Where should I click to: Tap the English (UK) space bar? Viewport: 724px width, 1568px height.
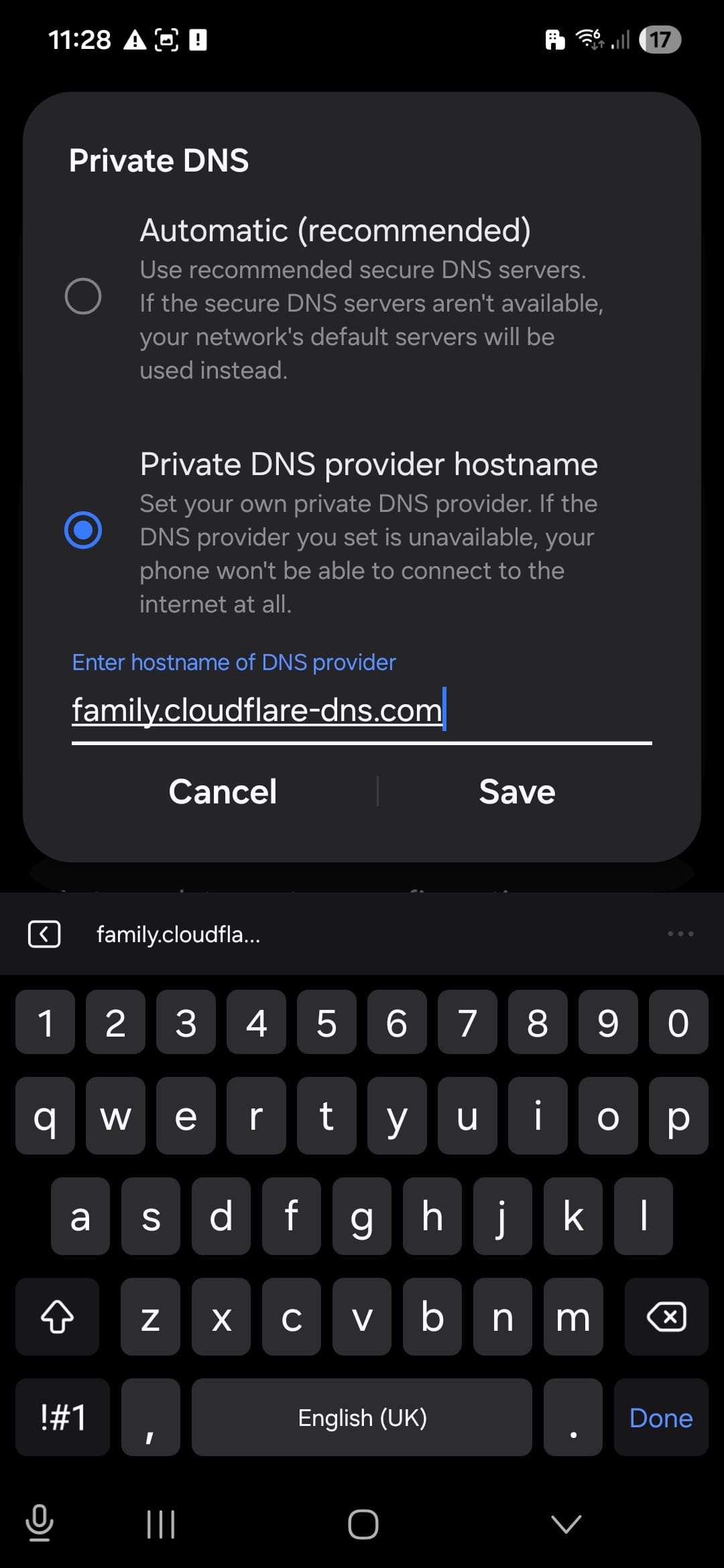tap(362, 1417)
